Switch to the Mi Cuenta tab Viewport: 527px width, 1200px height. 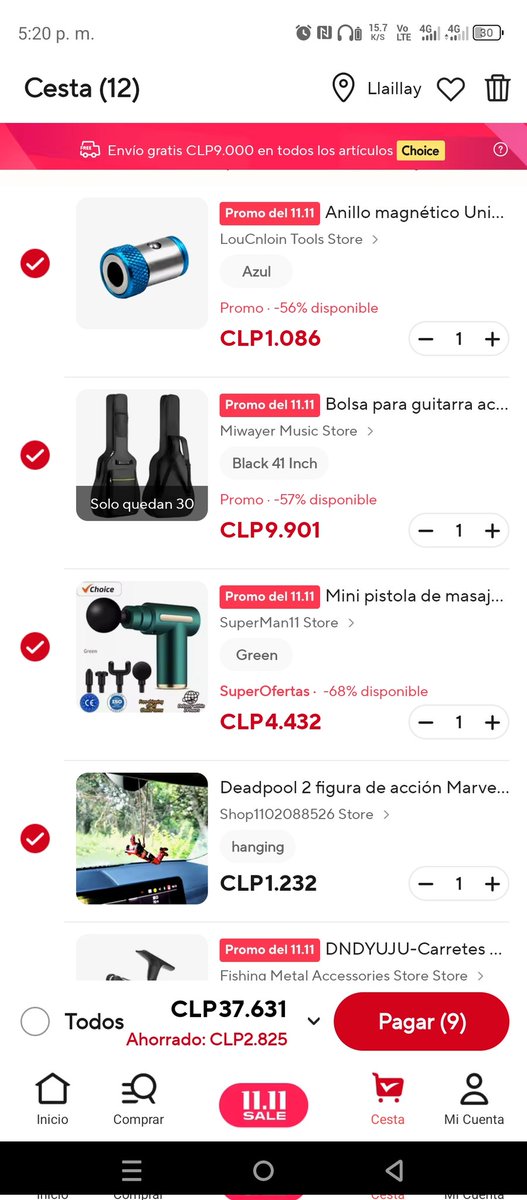pos(474,1099)
